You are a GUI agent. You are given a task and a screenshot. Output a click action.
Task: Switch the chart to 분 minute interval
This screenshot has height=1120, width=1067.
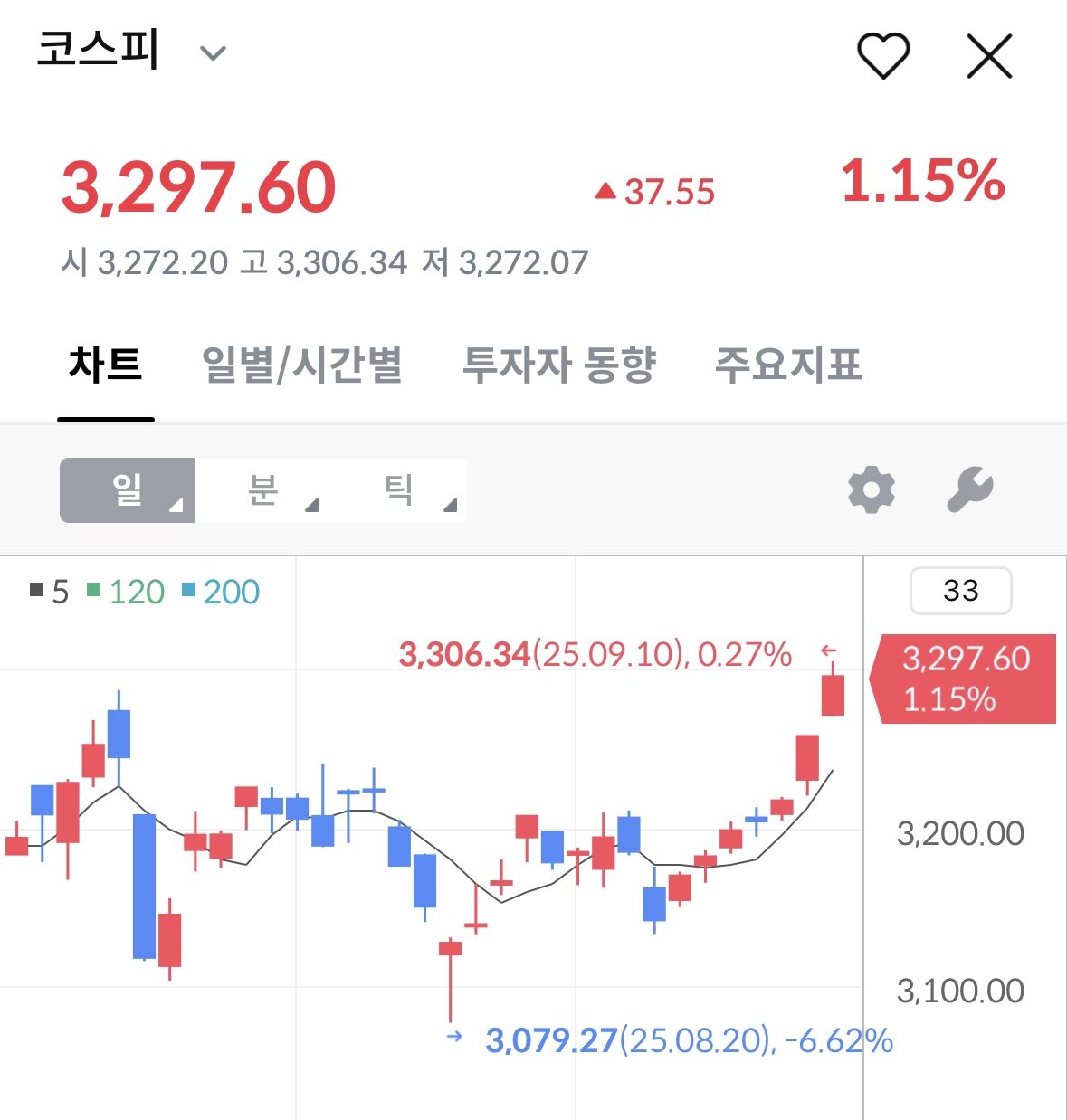(x=263, y=490)
